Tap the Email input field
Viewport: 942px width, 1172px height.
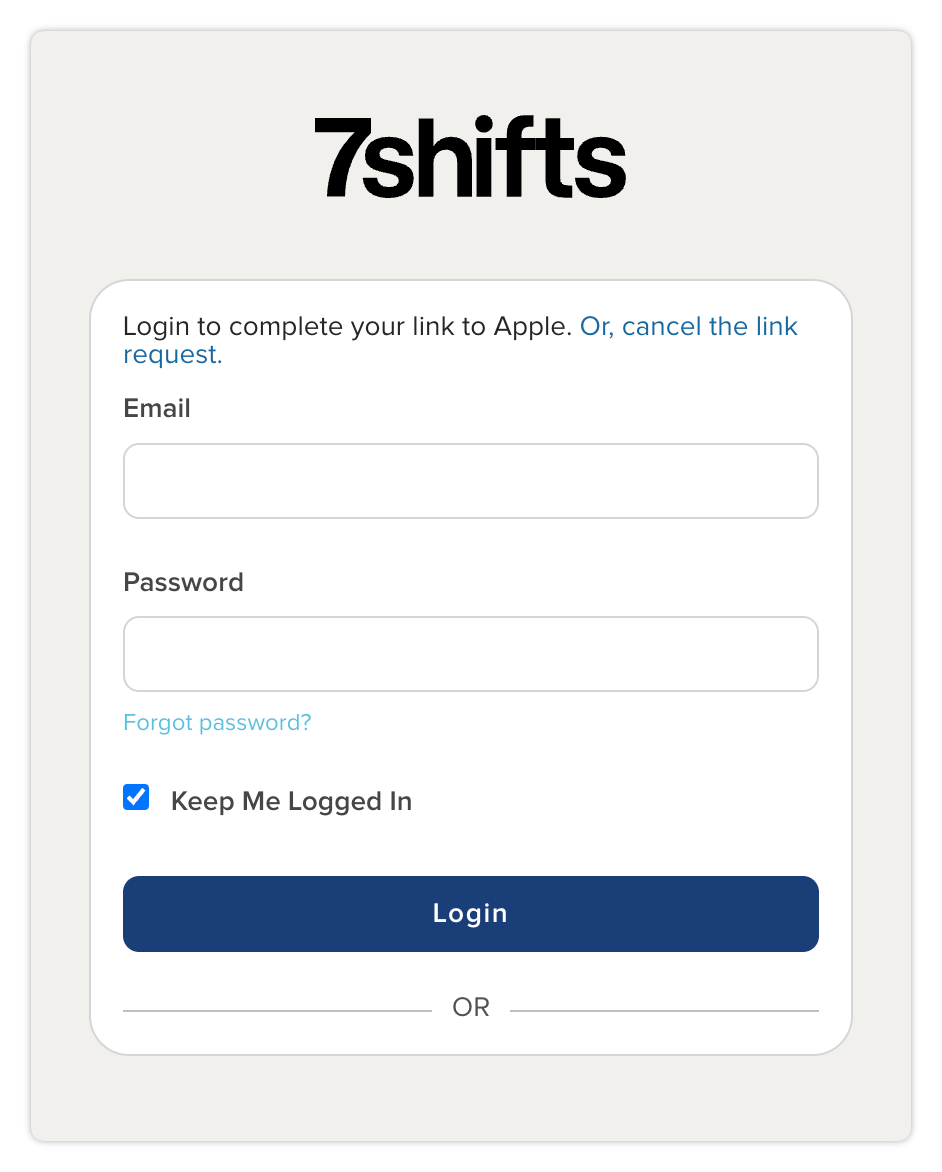tap(470, 481)
